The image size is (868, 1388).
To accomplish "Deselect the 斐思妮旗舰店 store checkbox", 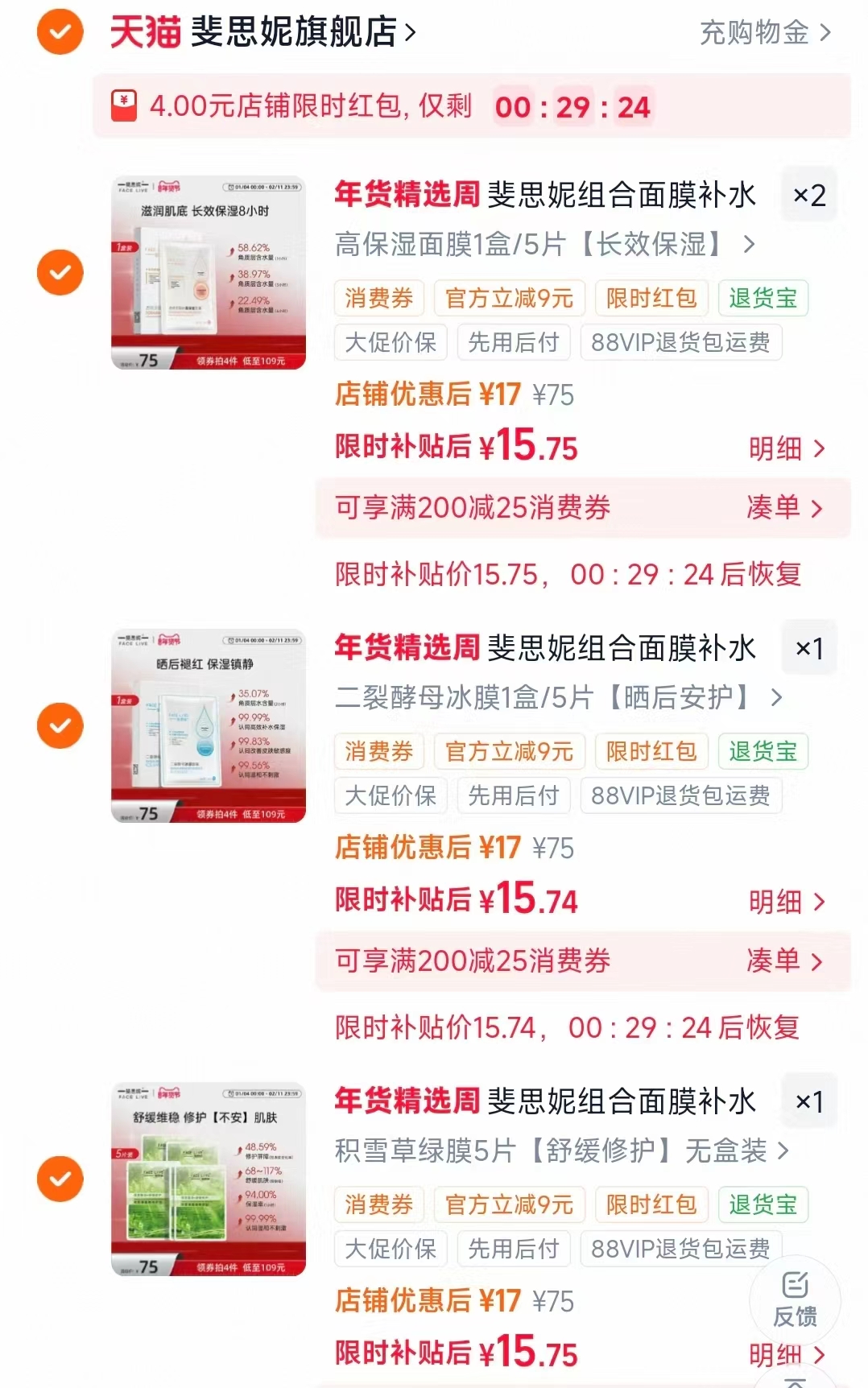I will click(x=59, y=34).
